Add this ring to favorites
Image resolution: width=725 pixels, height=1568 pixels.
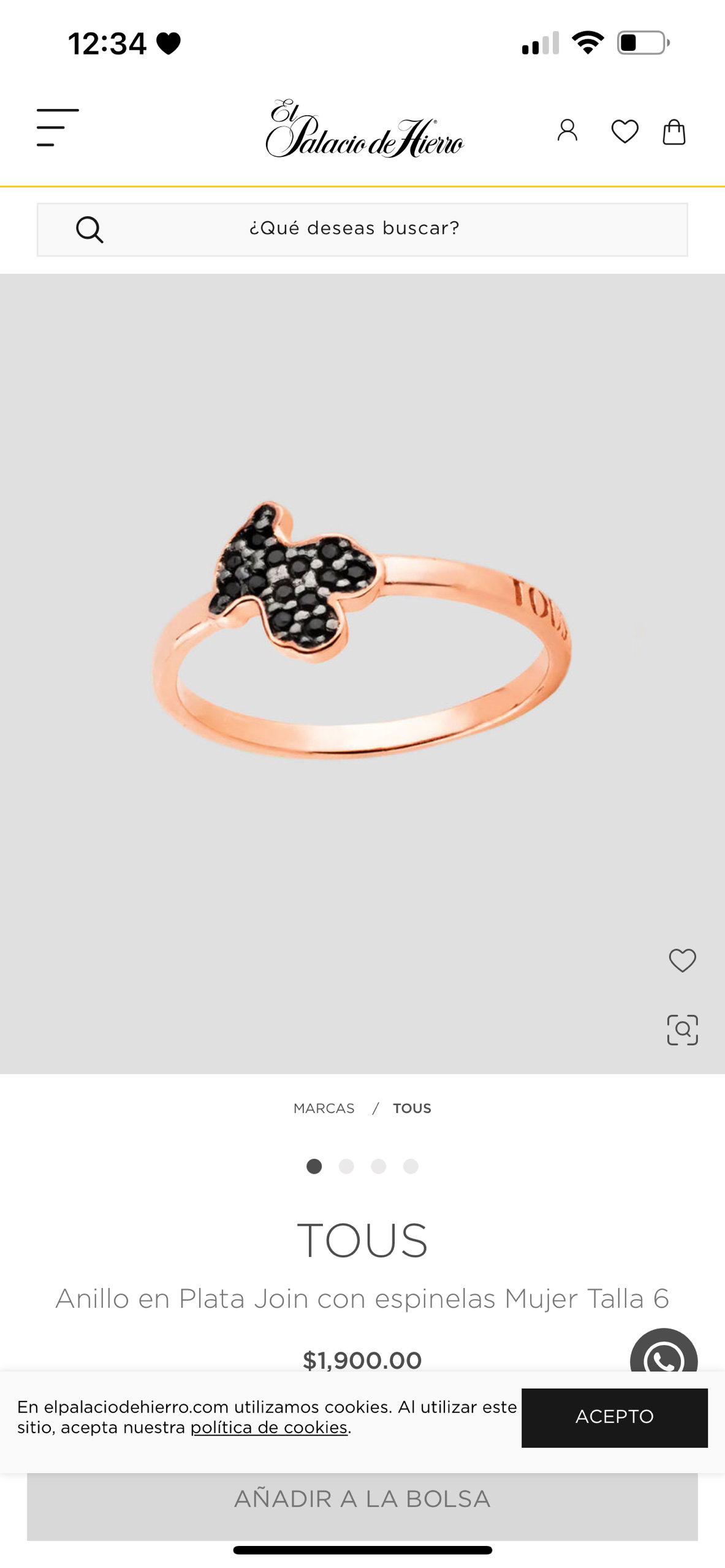click(x=682, y=960)
